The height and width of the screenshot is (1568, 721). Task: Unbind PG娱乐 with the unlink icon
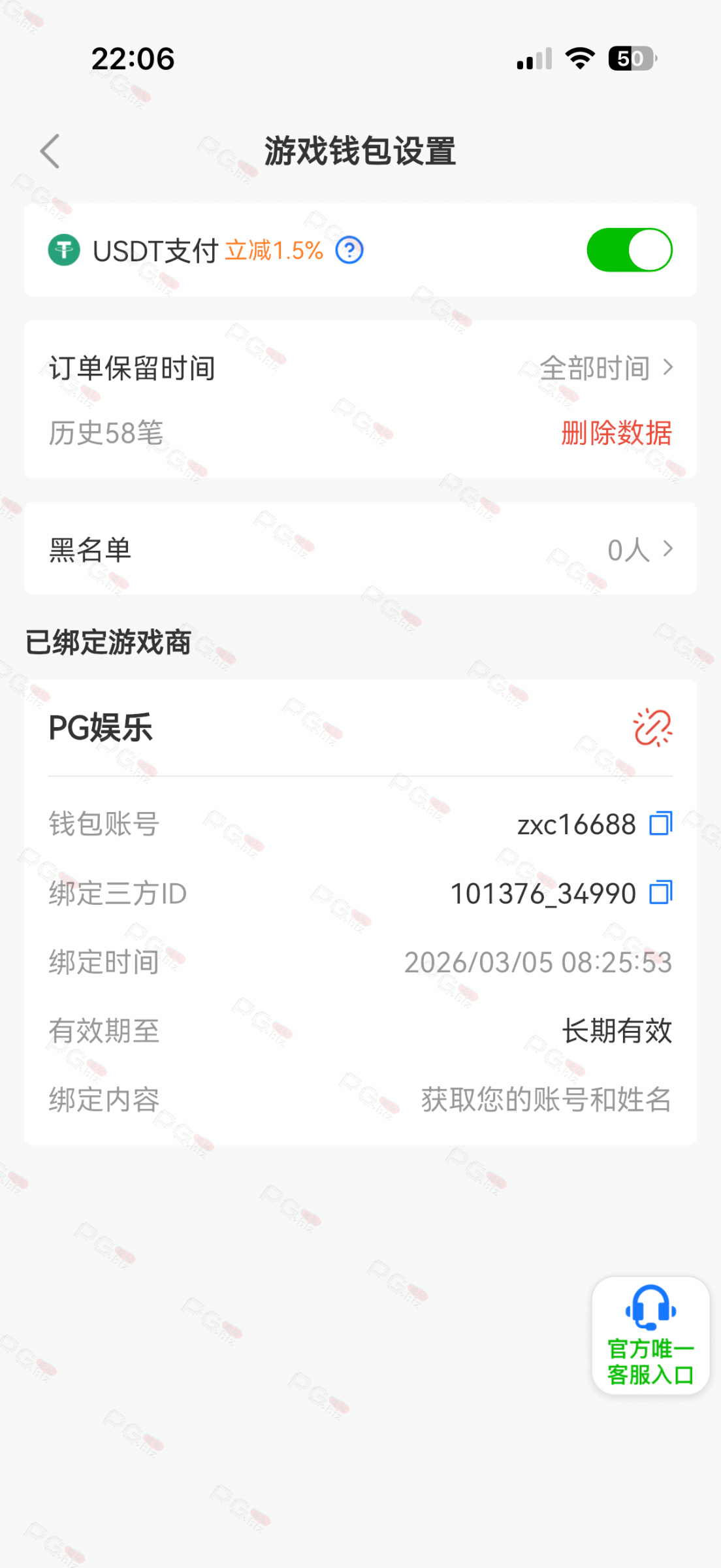(652, 727)
